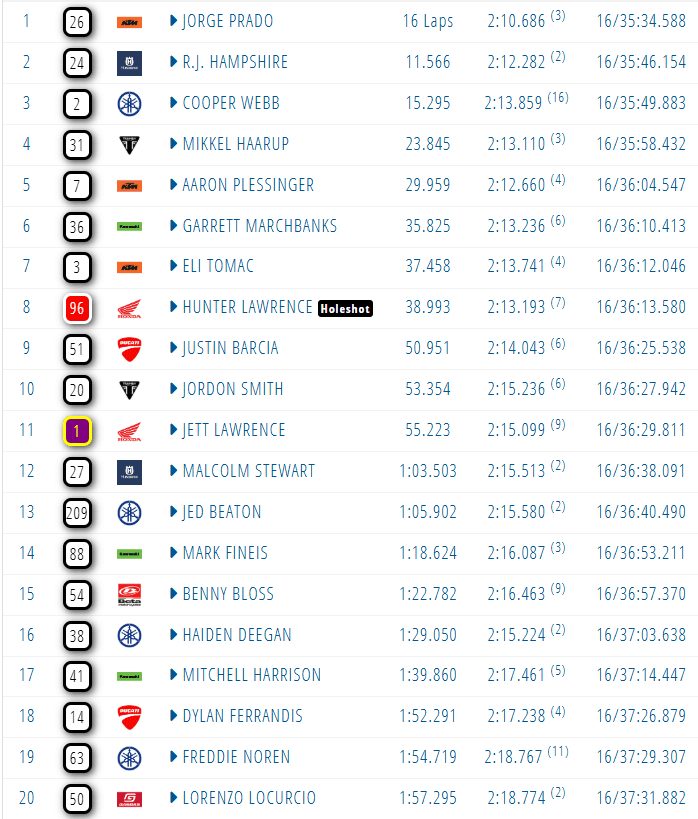
Task: Show Mitchell Harrison's lap details
Action: coord(174,675)
